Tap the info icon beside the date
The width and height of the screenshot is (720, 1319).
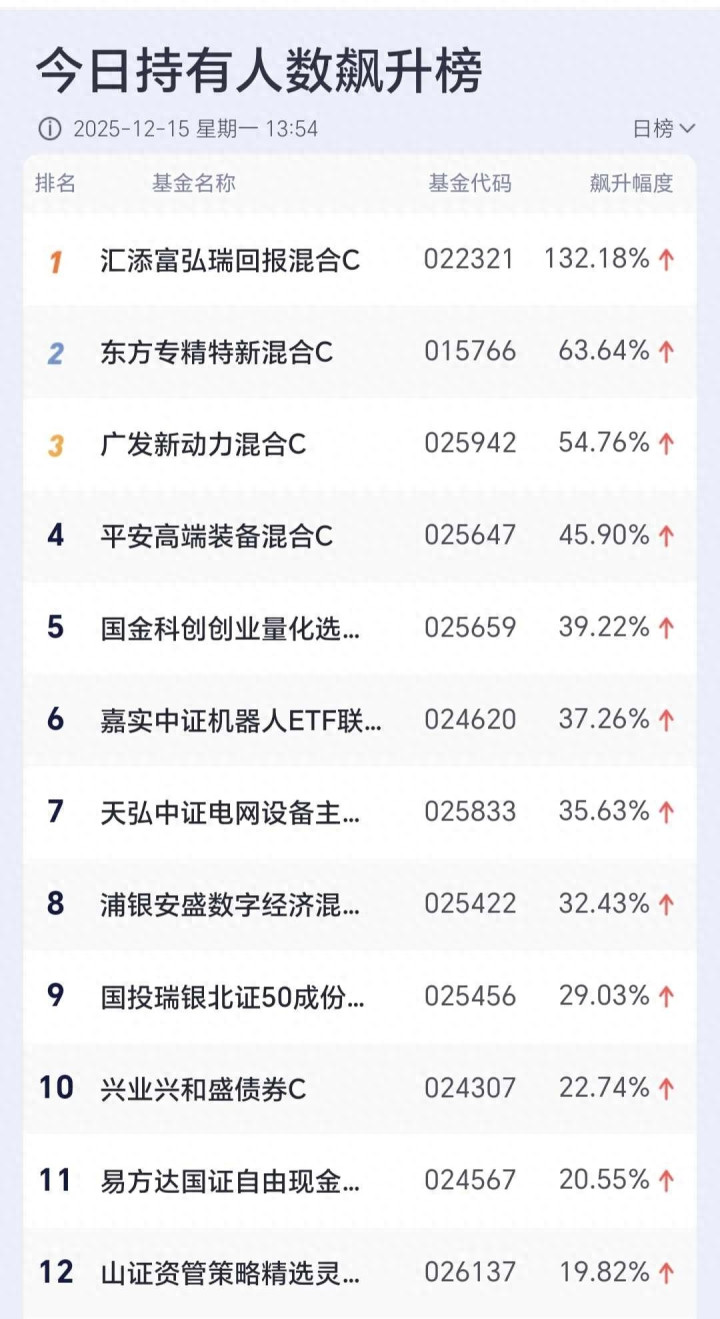click(x=48, y=129)
